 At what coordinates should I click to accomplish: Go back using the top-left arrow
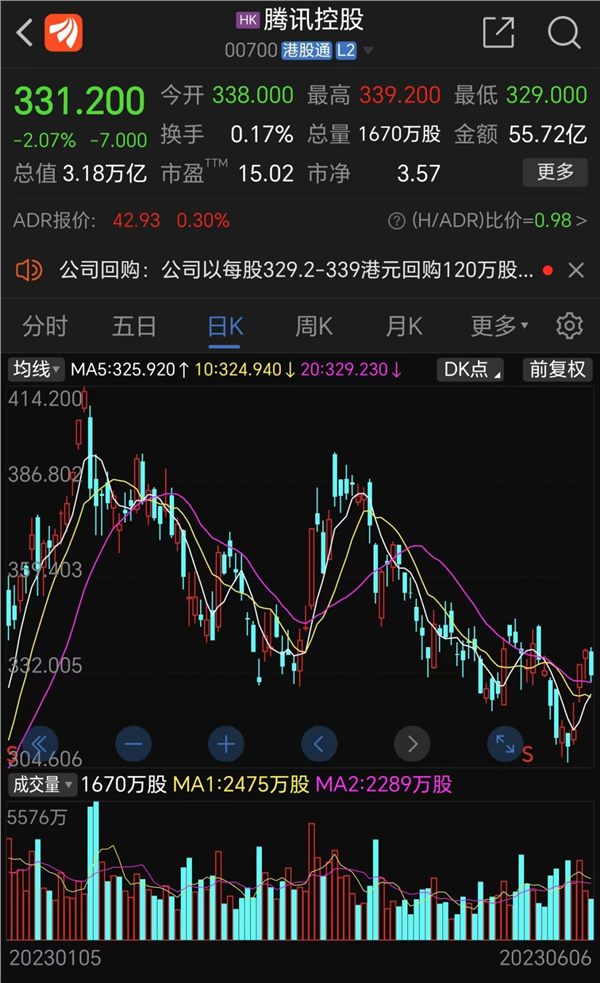25,32
